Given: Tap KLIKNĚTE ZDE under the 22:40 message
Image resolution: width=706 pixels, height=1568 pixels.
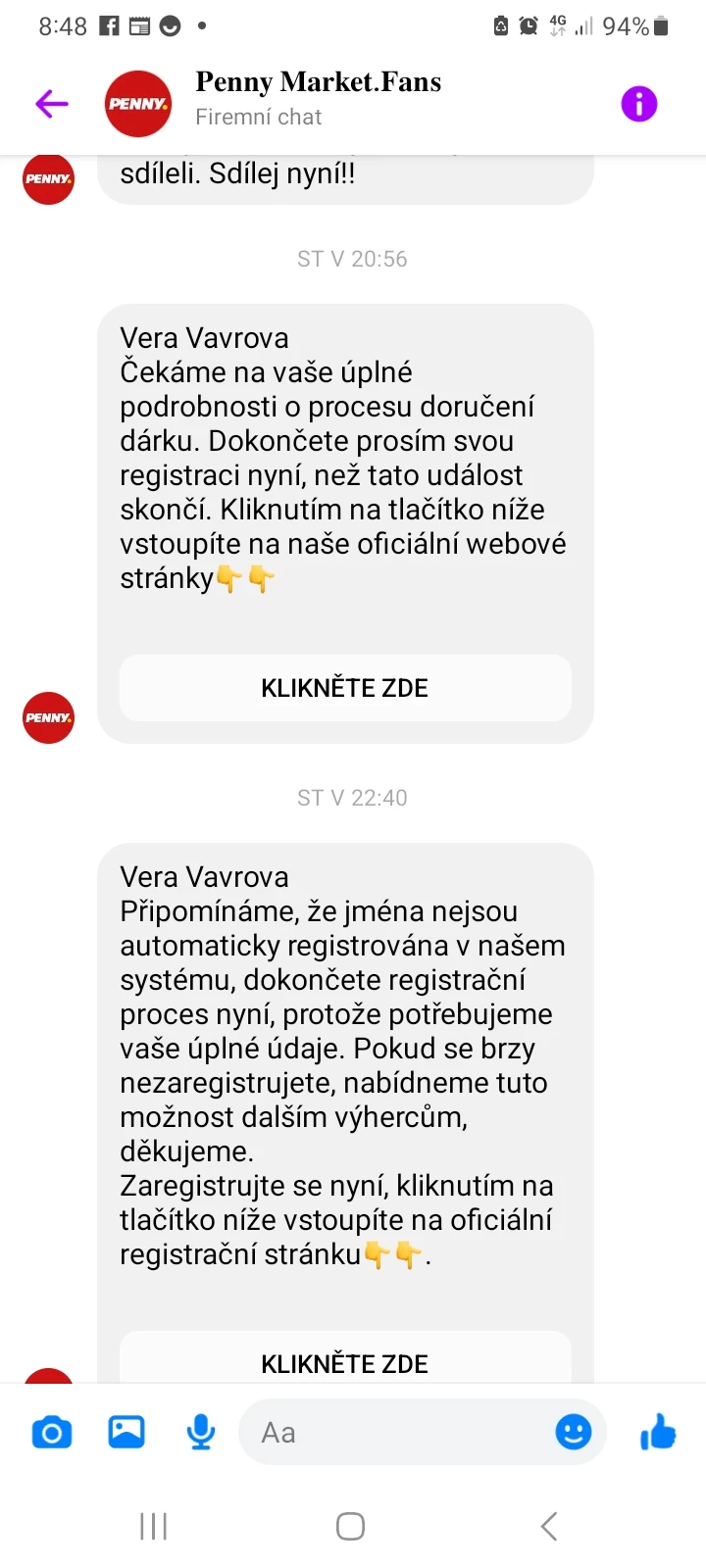Looking at the screenshot, I should [345, 1361].
